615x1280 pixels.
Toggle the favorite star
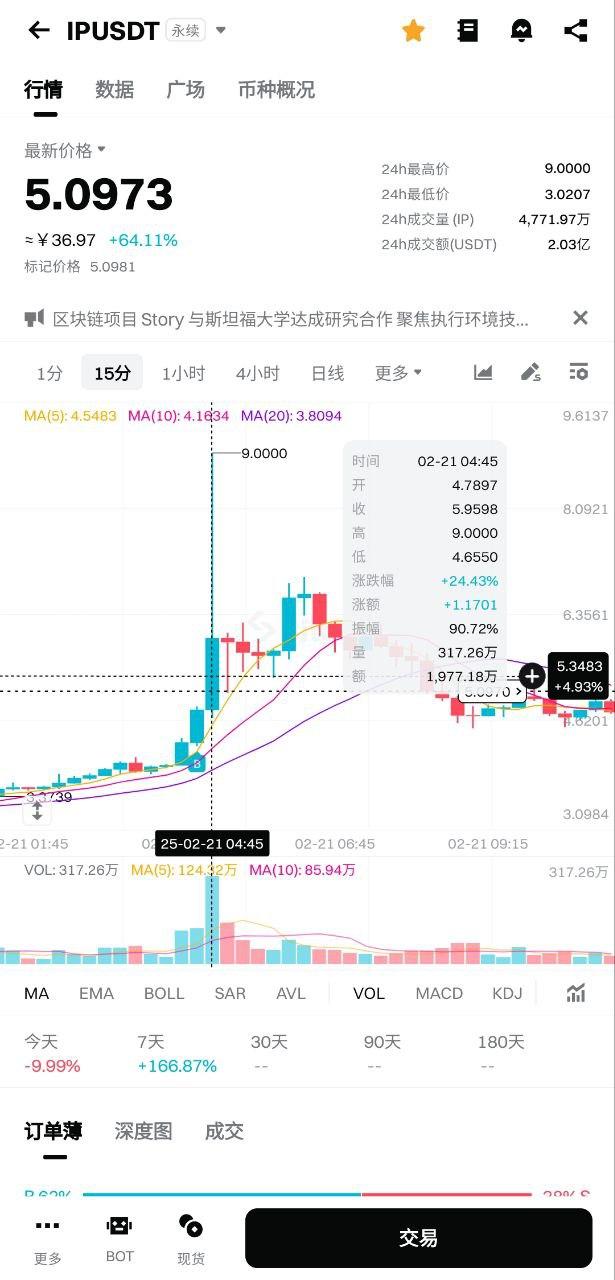click(x=413, y=30)
